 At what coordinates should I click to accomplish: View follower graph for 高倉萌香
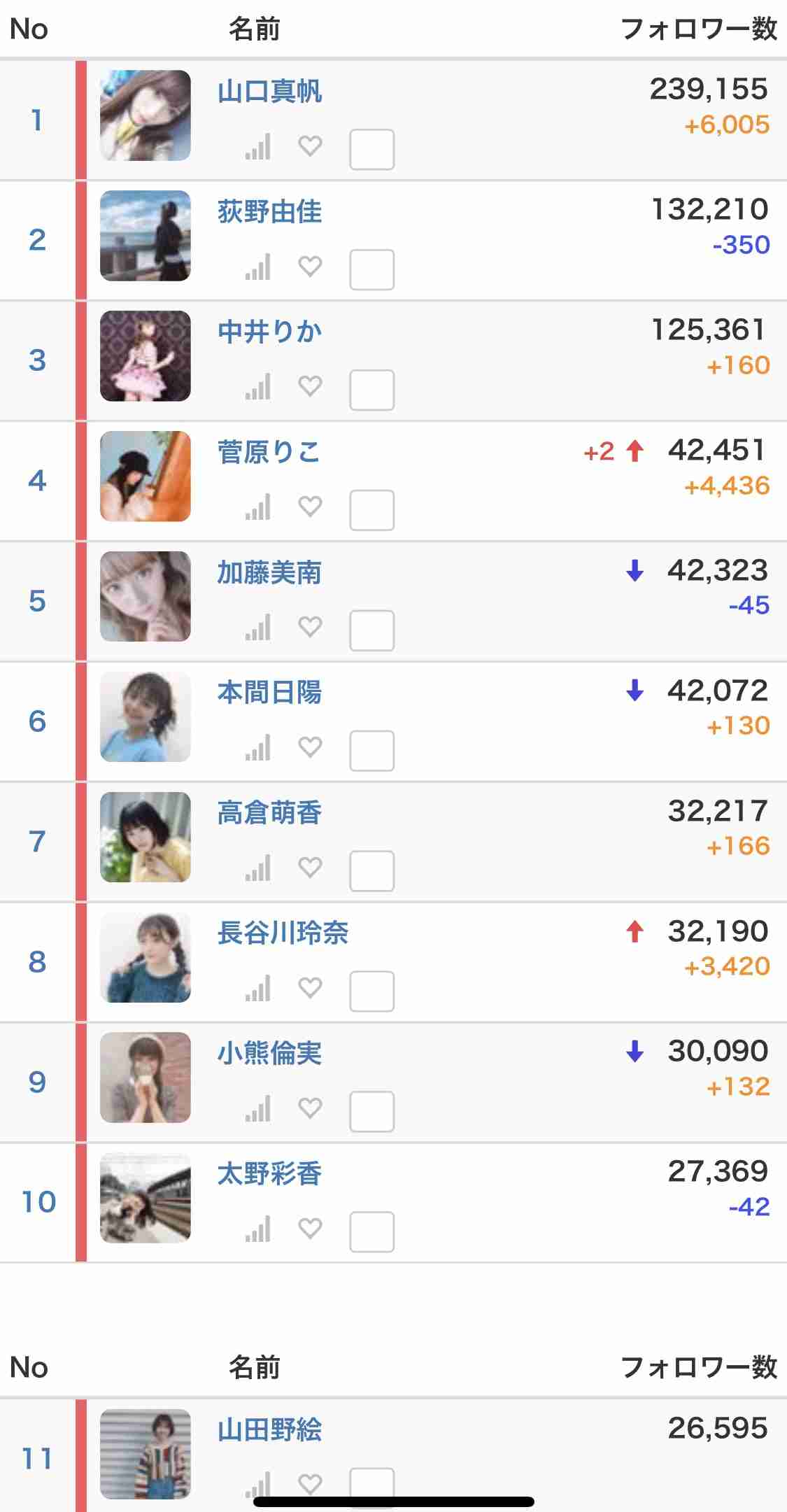coord(257,870)
